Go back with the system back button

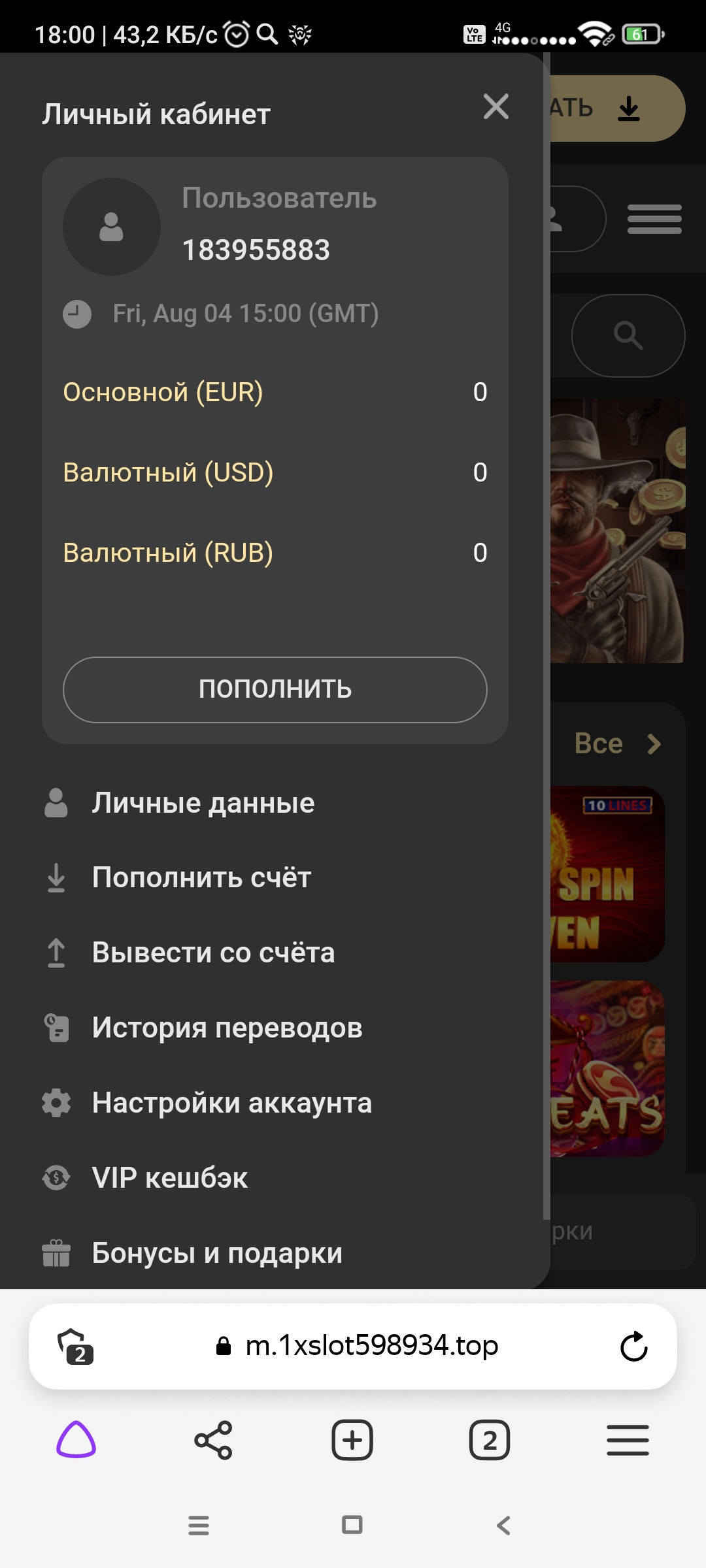[503, 1525]
